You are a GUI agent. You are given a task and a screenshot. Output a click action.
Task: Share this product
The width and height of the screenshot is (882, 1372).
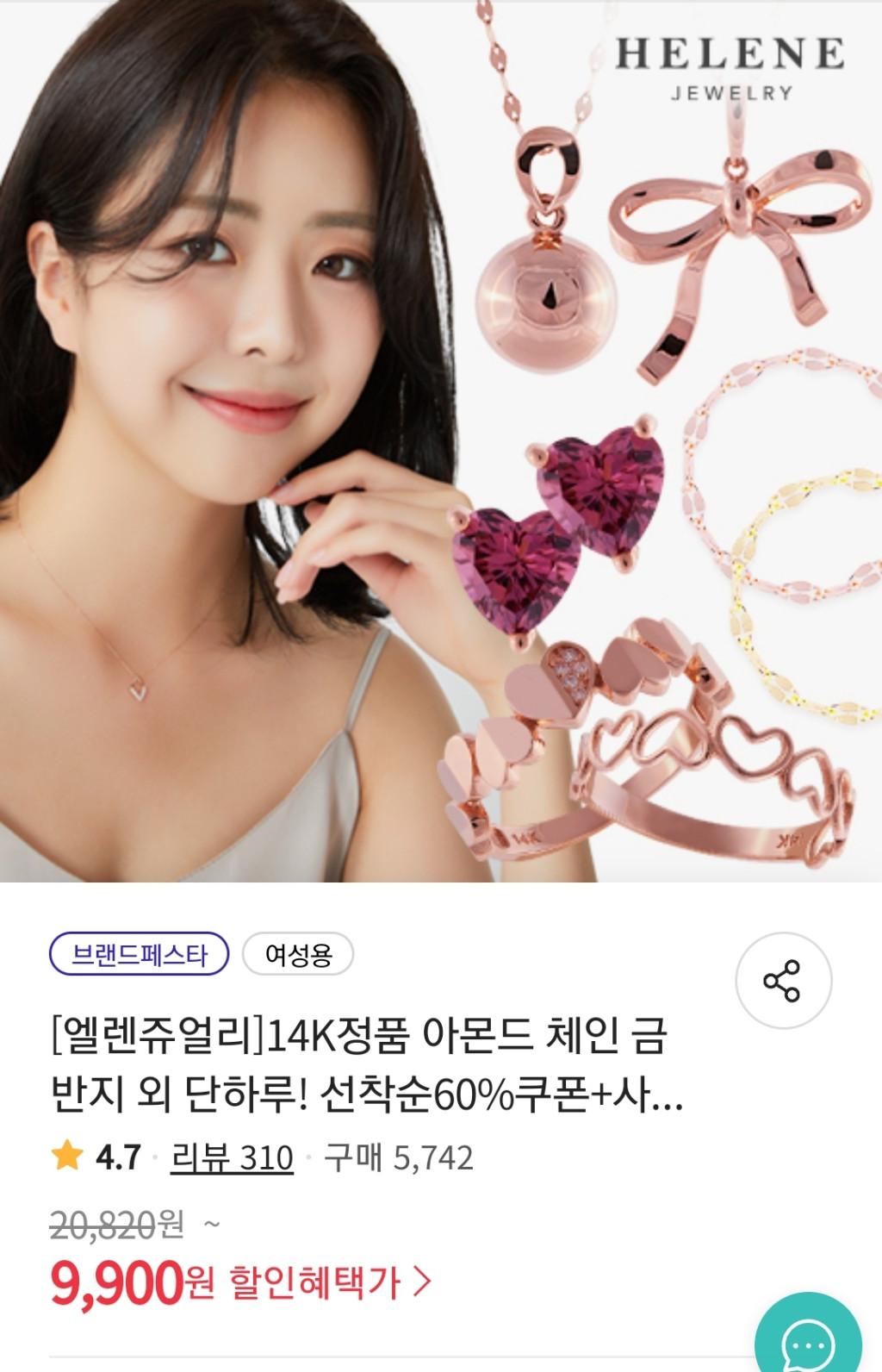click(782, 981)
